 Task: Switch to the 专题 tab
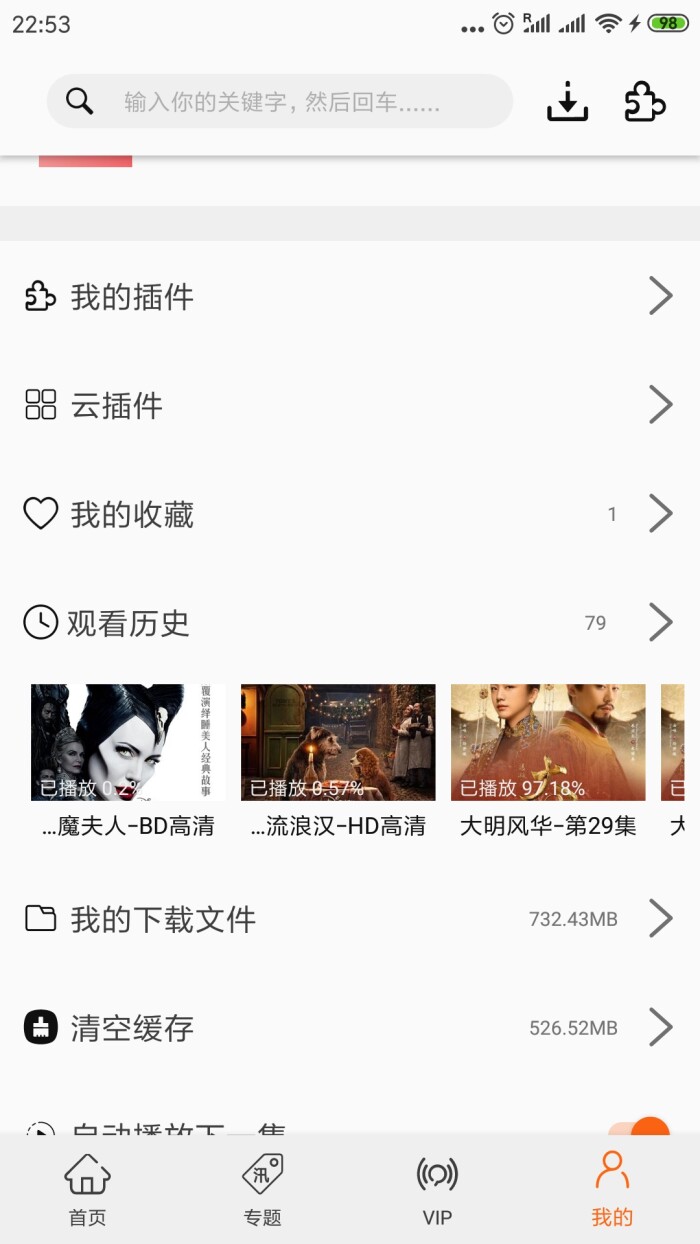click(263, 1190)
